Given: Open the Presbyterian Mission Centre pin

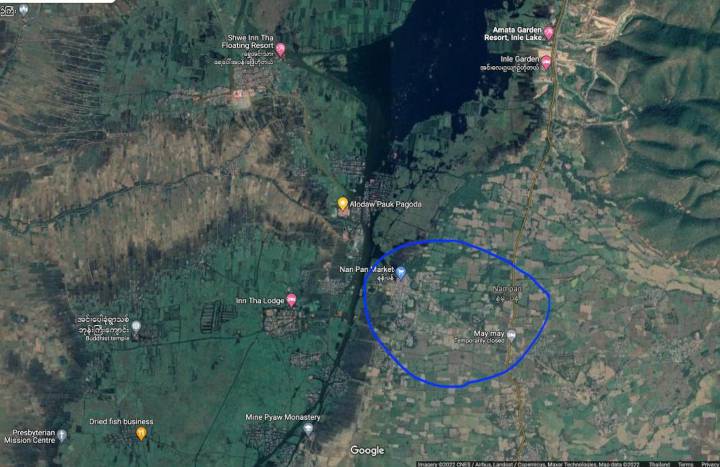Looking at the screenshot, I should 61,436.
